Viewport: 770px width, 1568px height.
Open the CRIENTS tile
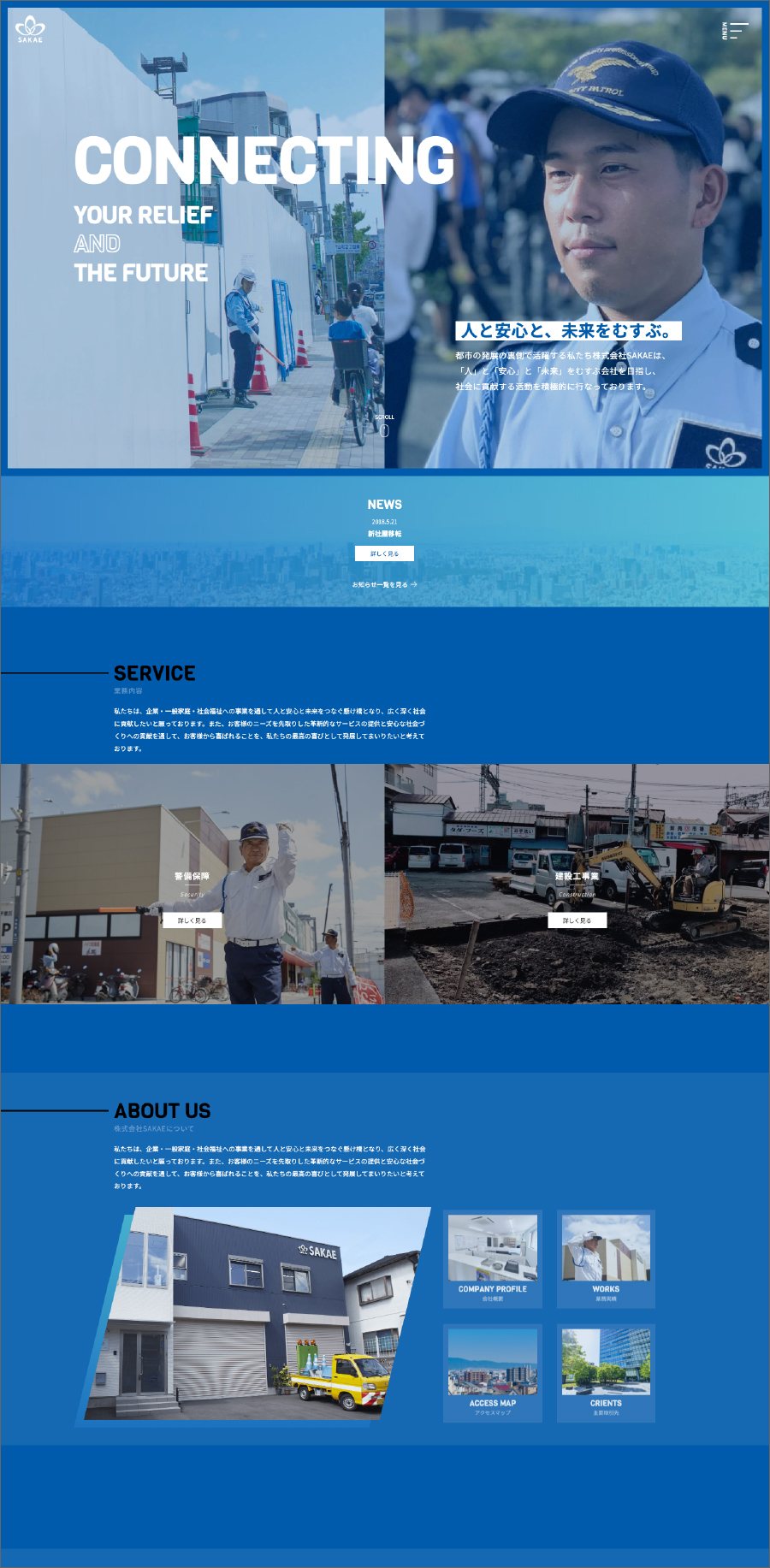pyautogui.click(x=606, y=1374)
